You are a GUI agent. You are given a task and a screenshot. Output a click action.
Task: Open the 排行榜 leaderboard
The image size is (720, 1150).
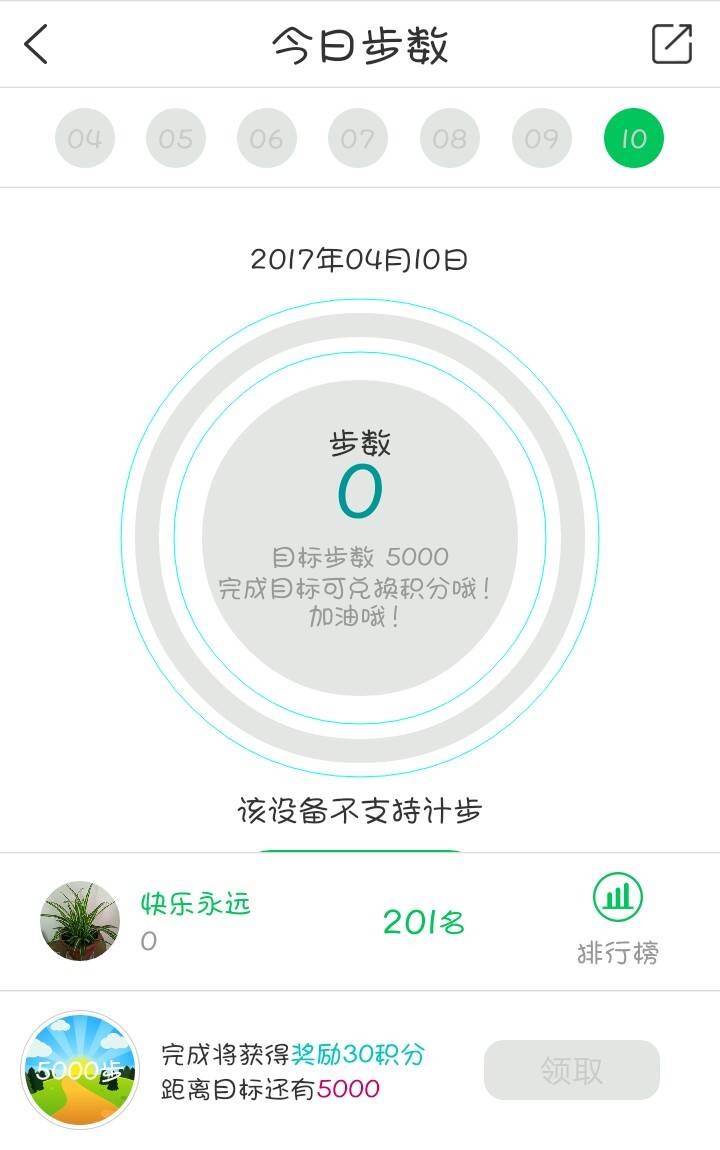pos(618,919)
